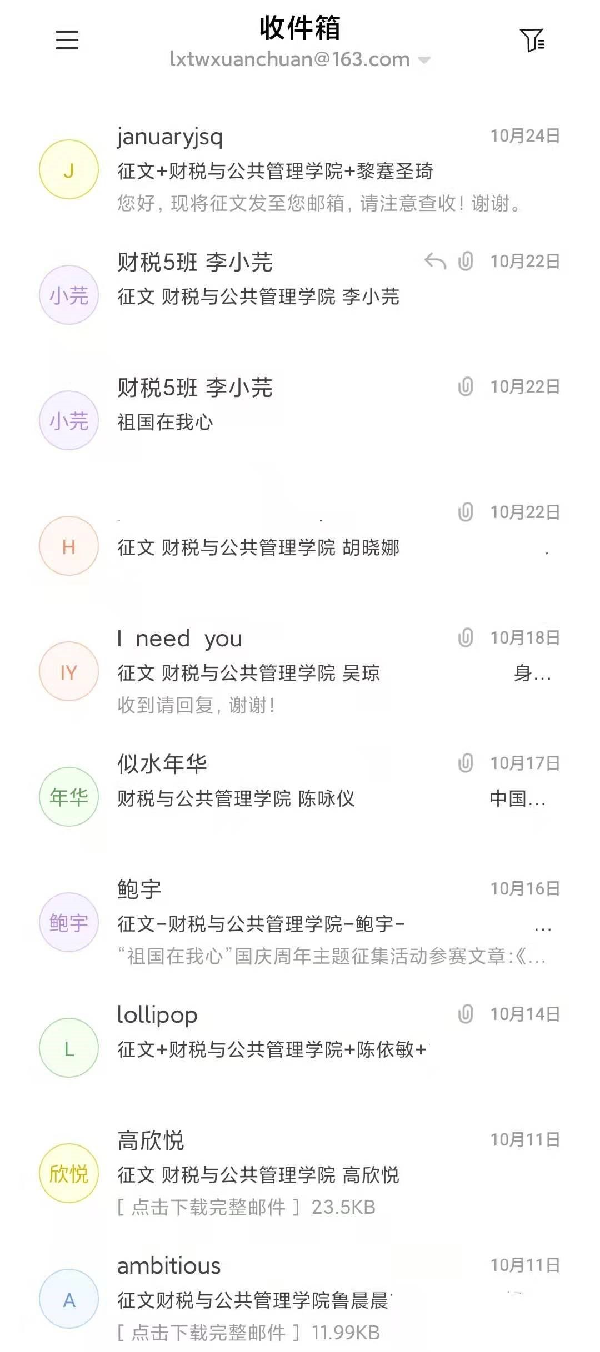Open the email from 似水年华
This screenshot has height=1352, width=600.
[x=300, y=797]
